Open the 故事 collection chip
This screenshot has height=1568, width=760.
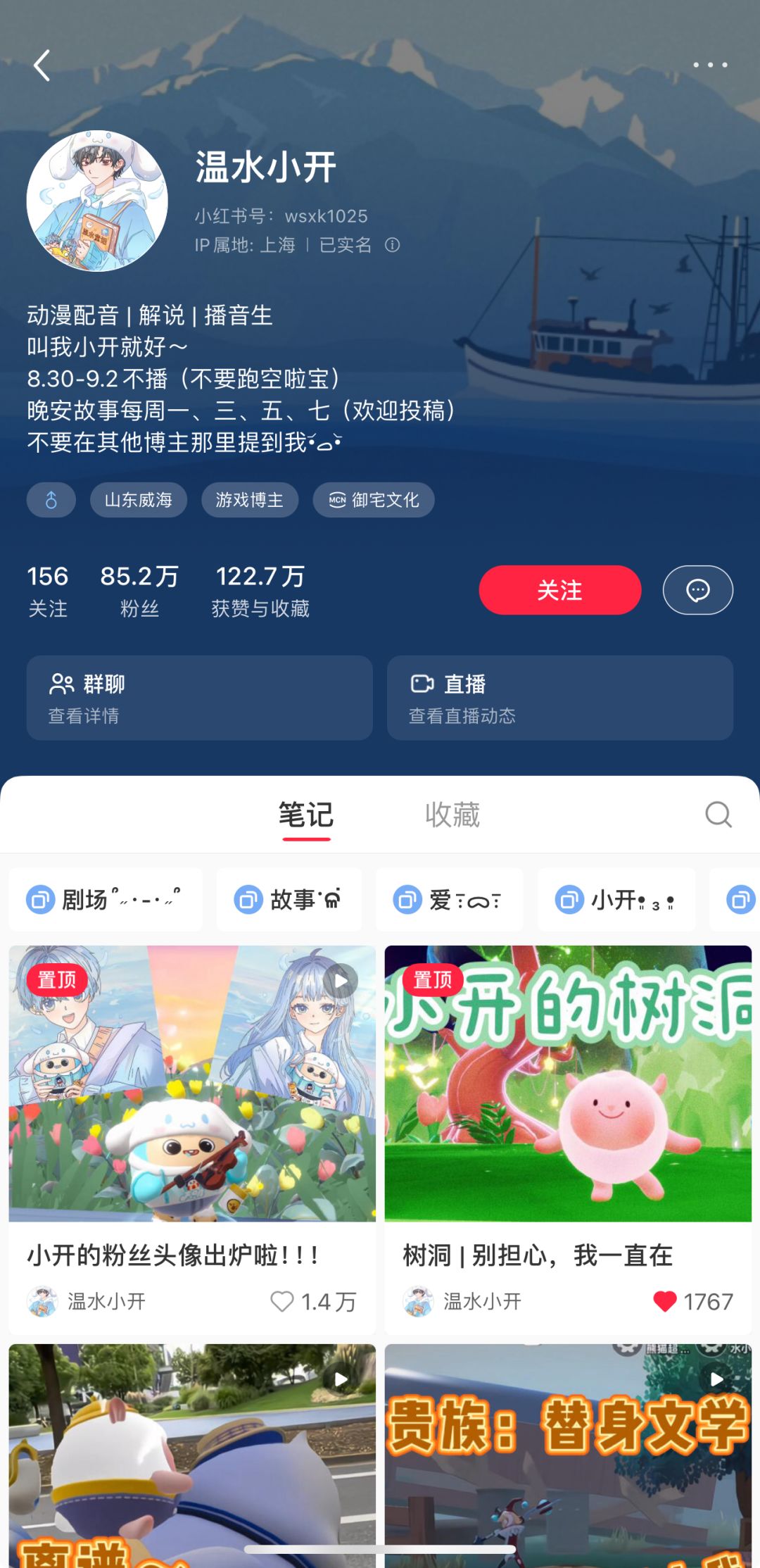289,899
